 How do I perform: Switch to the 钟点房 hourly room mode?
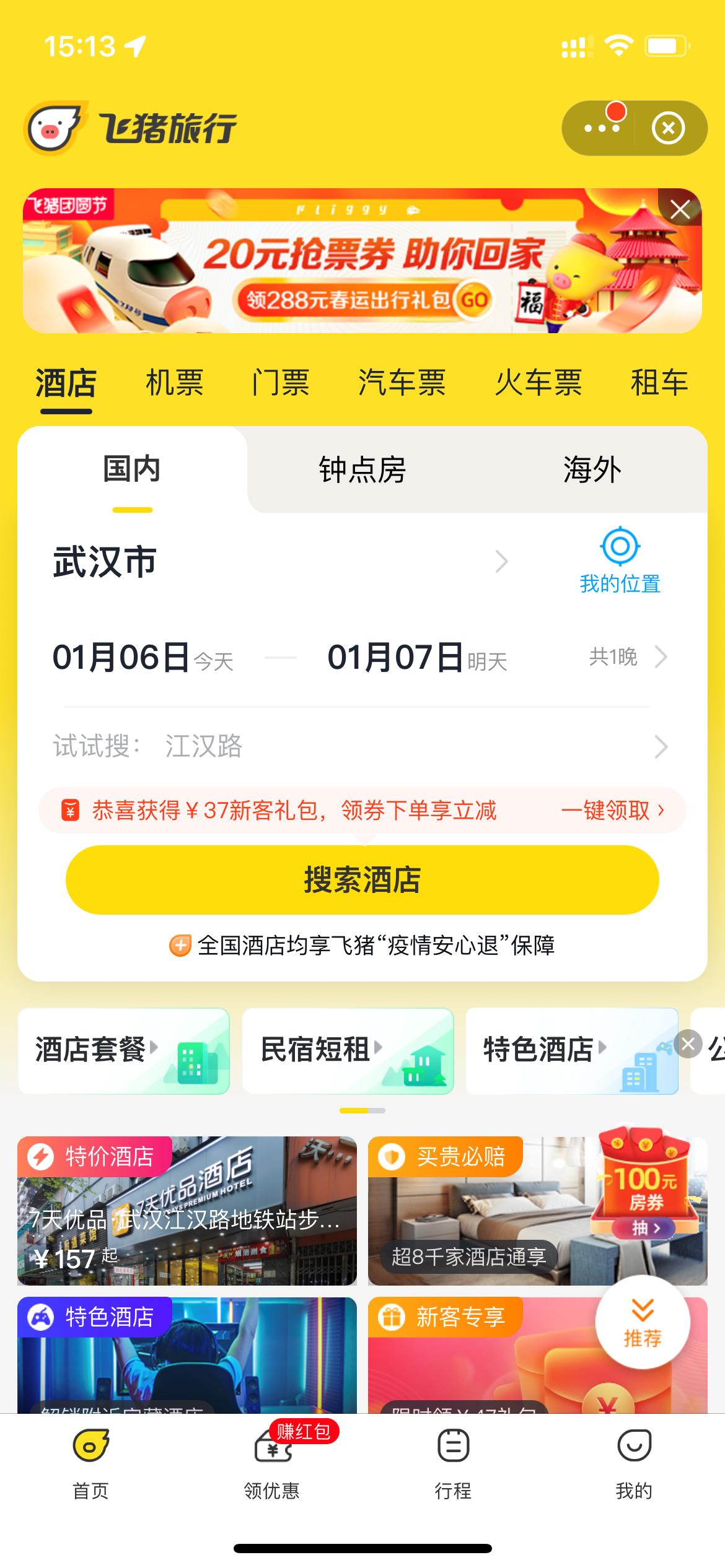362,471
